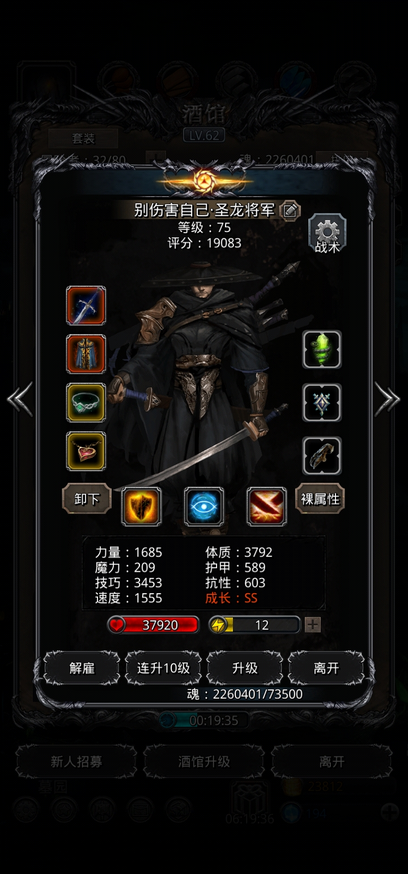The width and height of the screenshot is (408, 874).
Task: Open the 战术 tactics gear button
Action: (x=327, y=234)
